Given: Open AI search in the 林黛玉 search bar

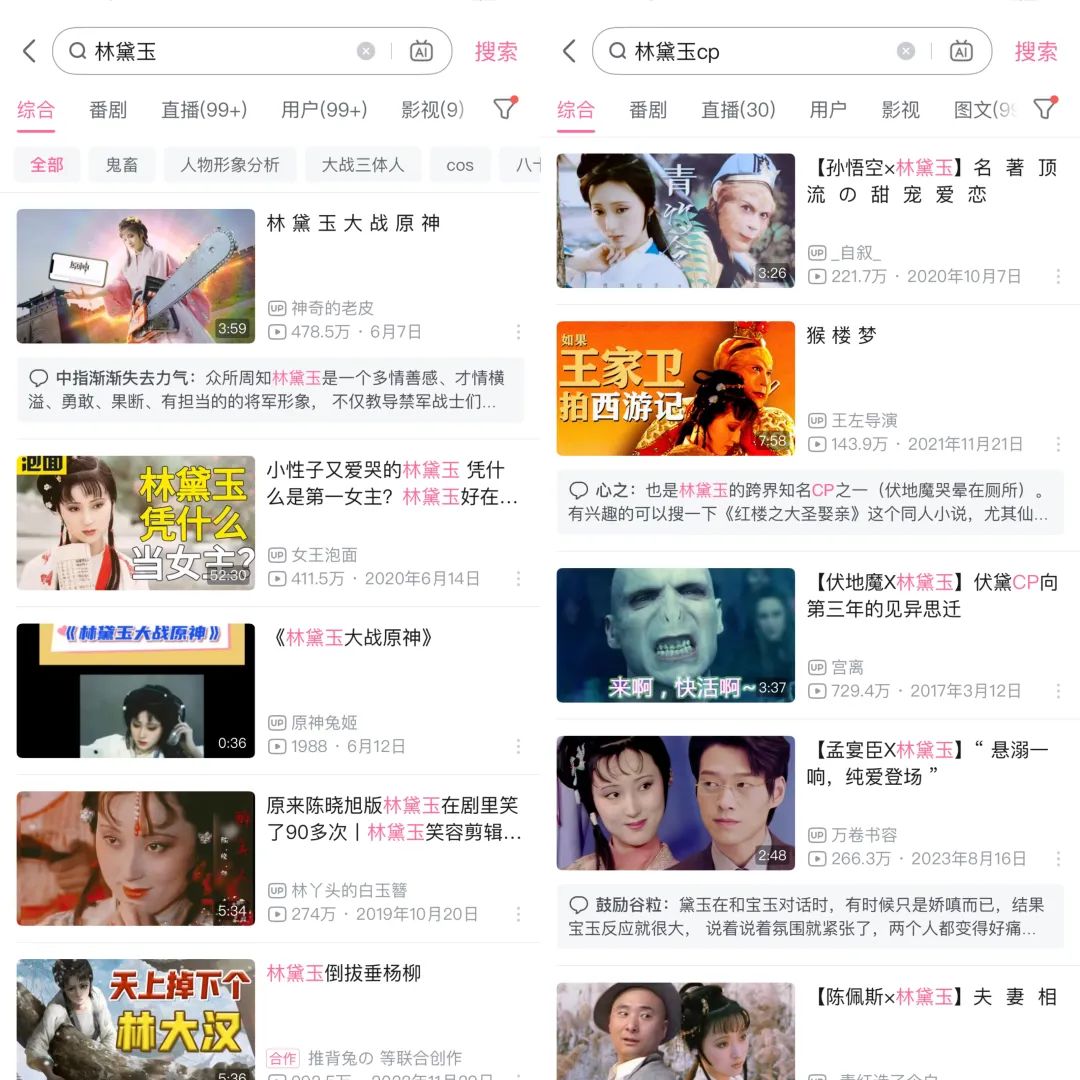Looking at the screenshot, I should point(422,51).
